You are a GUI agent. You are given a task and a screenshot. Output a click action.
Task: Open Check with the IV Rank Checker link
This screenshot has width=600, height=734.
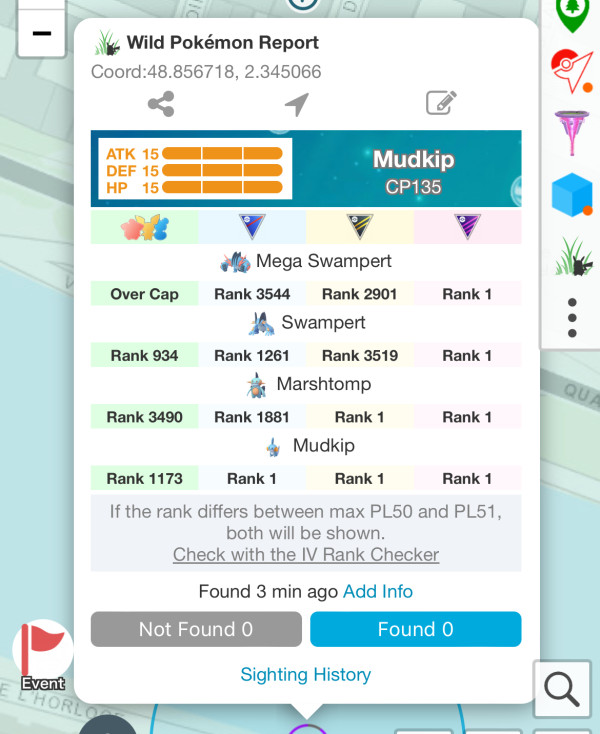click(306, 554)
